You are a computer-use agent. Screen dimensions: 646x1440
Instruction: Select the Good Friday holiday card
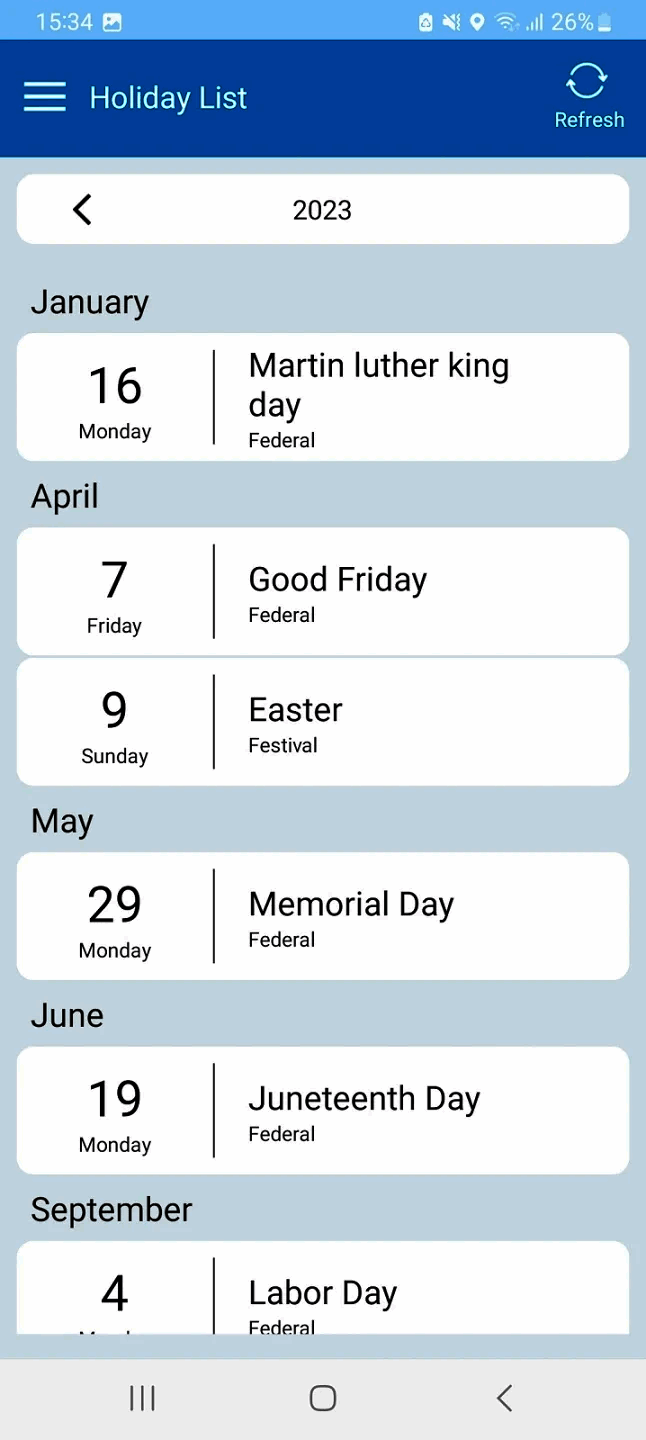(322, 591)
